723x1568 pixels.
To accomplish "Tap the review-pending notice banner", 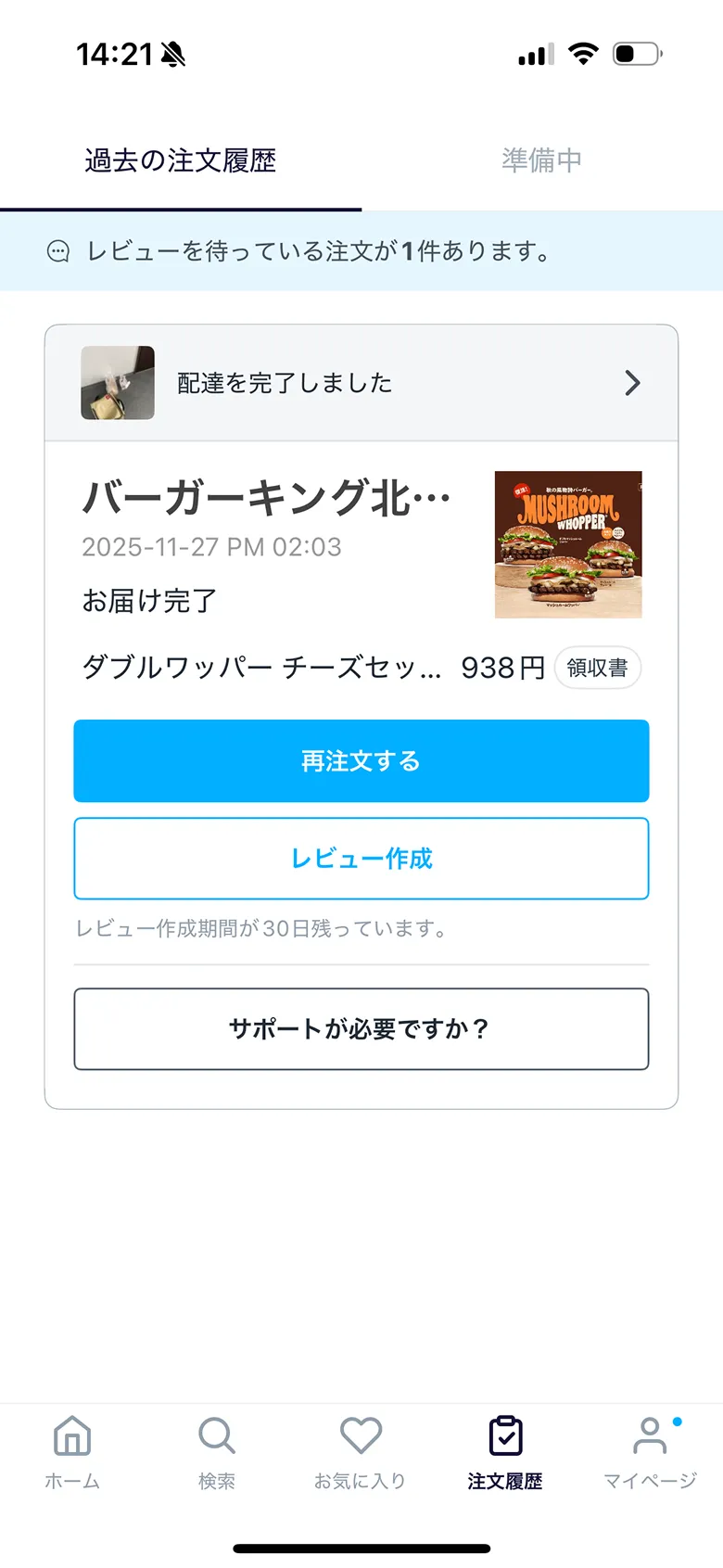I will click(x=361, y=251).
